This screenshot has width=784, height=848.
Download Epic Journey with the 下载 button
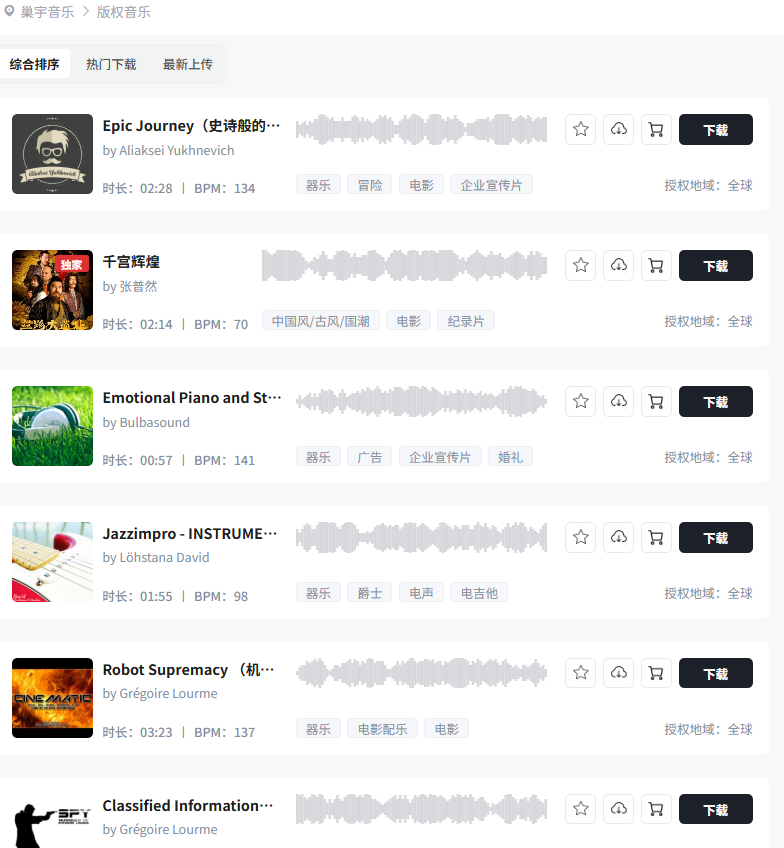pyautogui.click(x=715, y=130)
